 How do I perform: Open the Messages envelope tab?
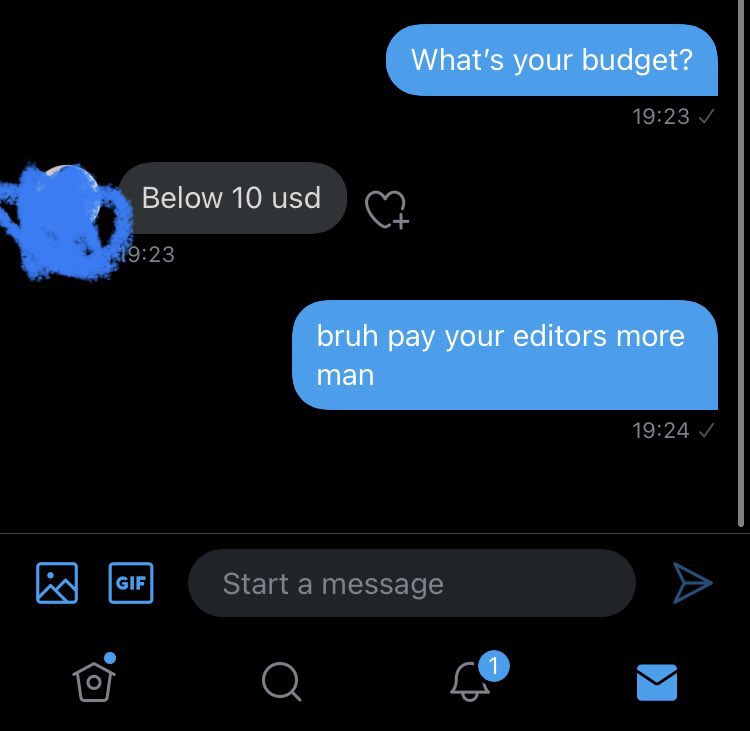click(x=657, y=683)
